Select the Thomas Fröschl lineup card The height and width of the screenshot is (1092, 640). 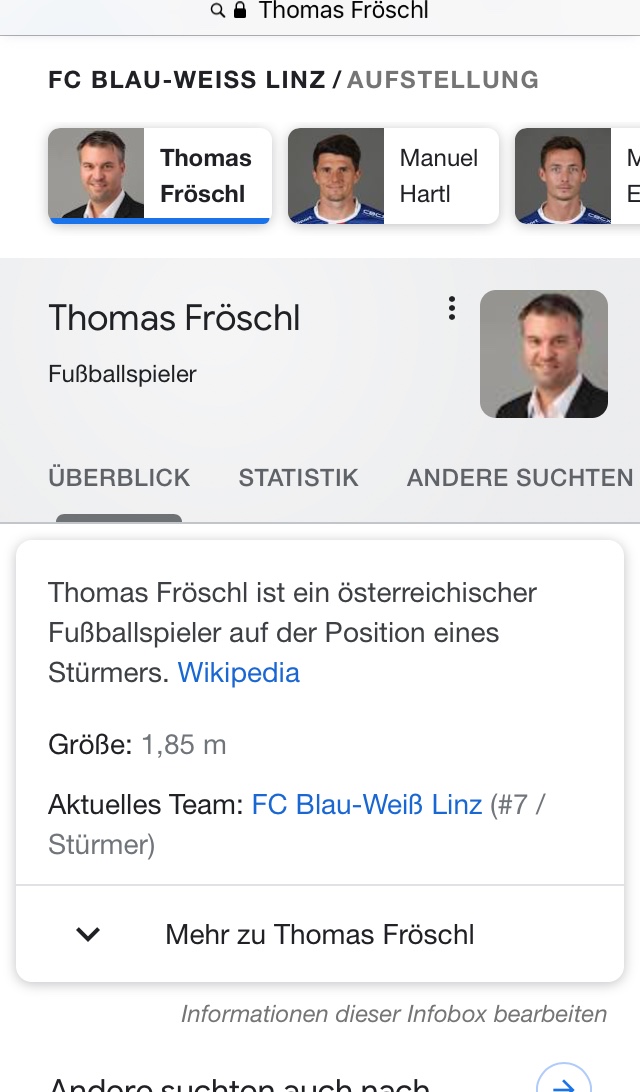(x=159, y=176)
